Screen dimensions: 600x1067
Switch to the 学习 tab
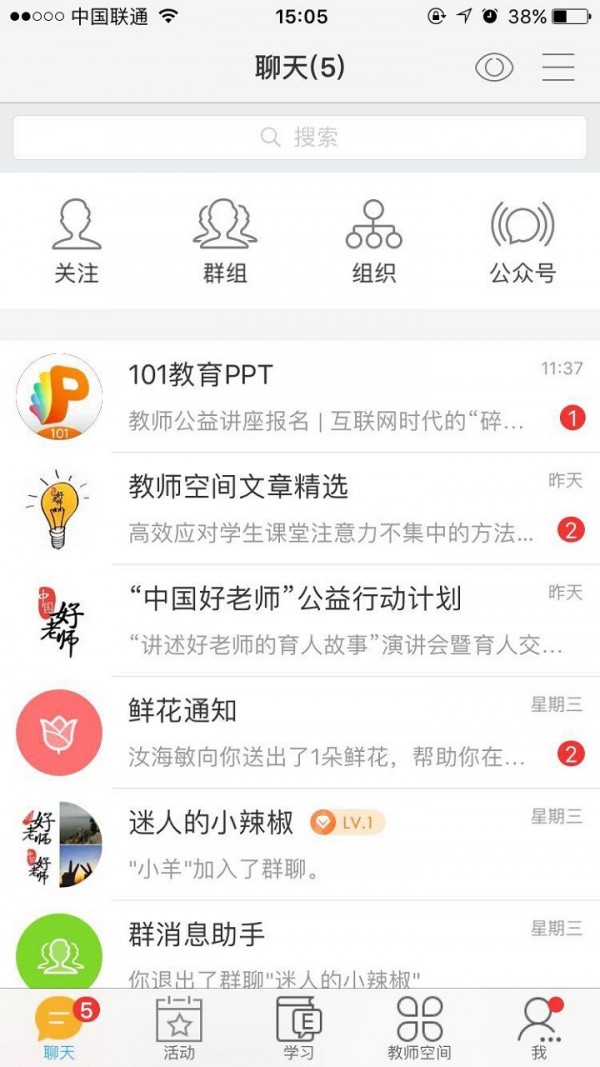[x=299, y=1028]
